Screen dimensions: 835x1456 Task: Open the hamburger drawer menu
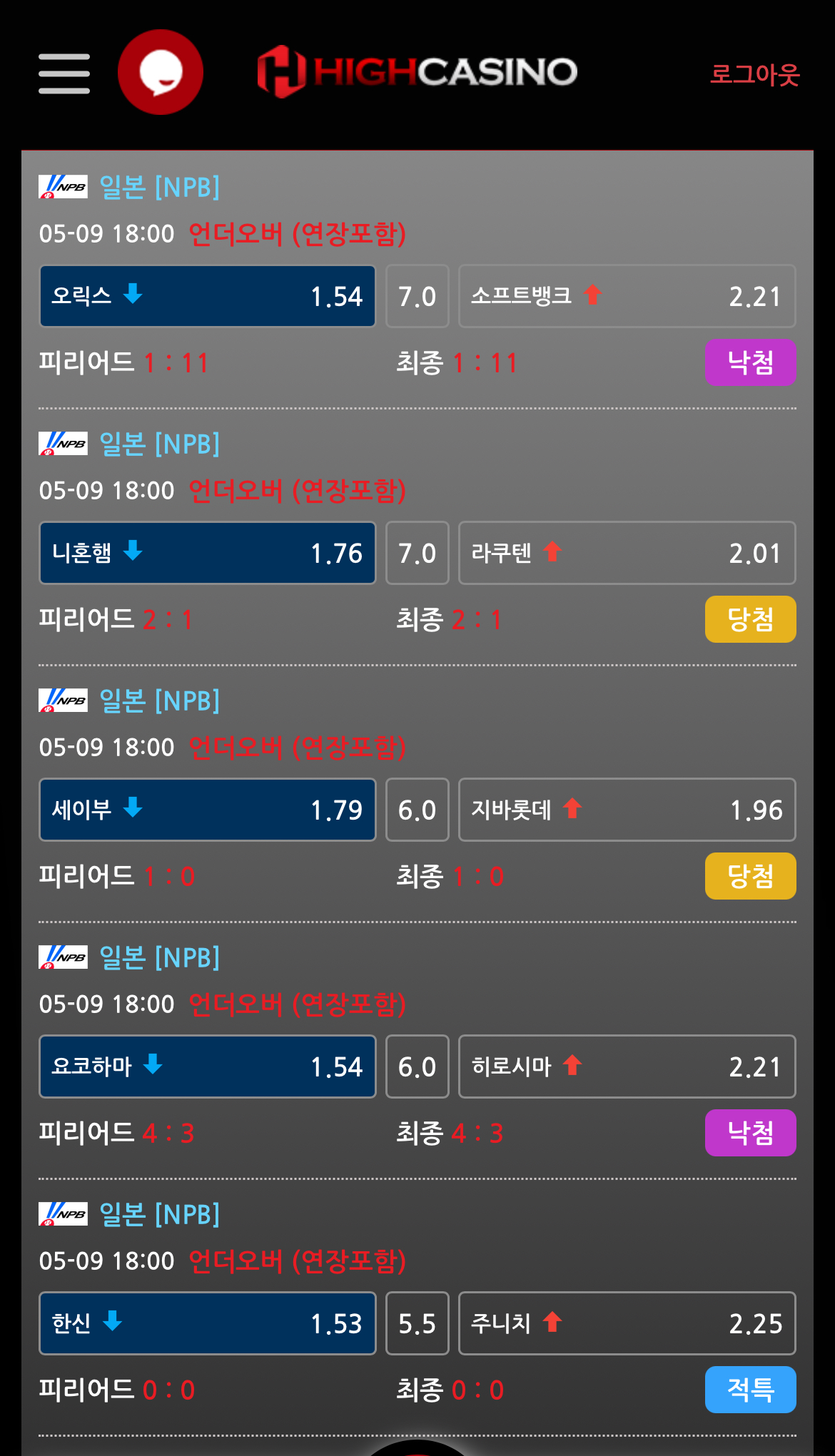point(64,73)
